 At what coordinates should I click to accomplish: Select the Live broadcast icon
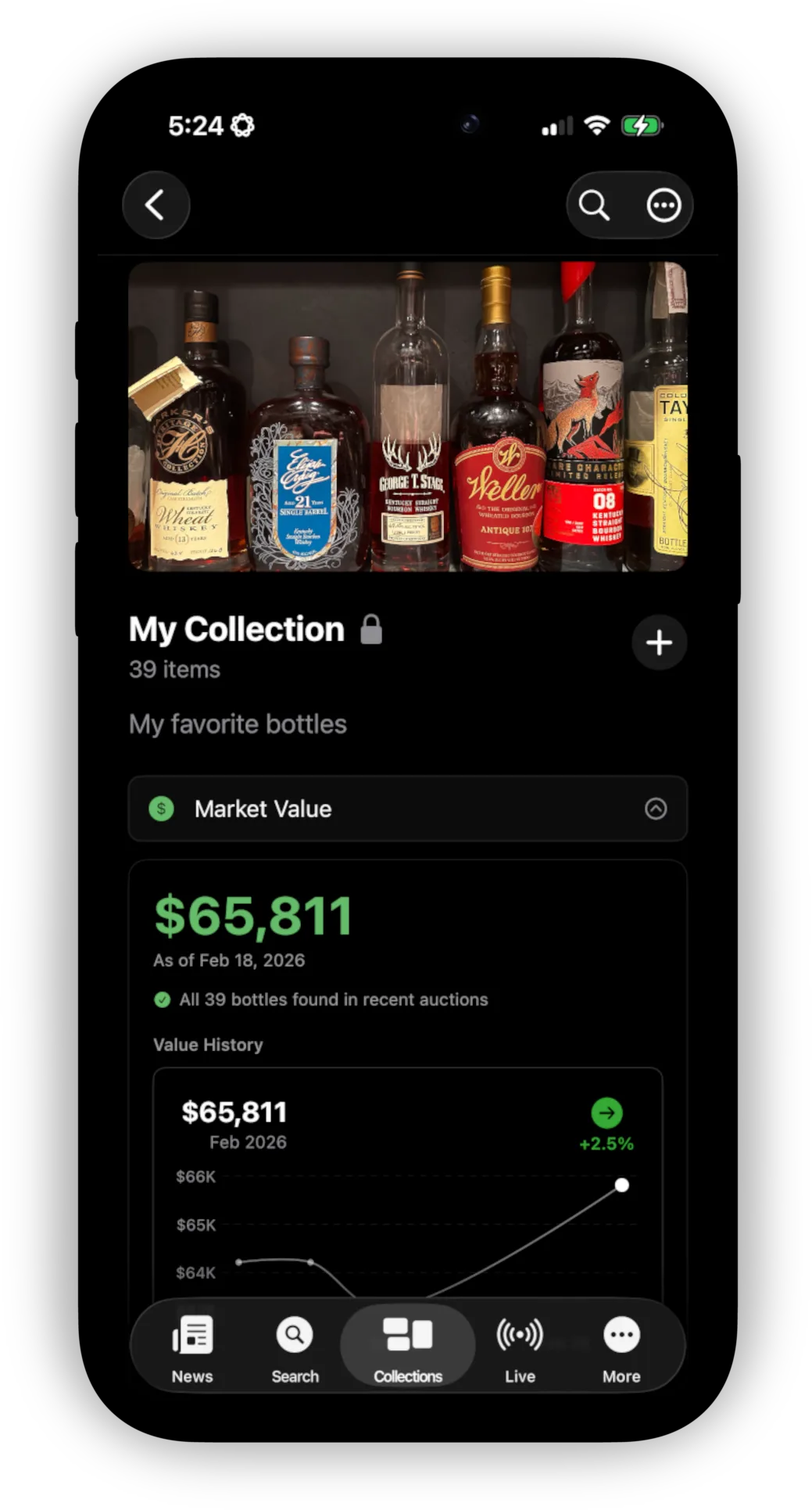pos(519,1334)
